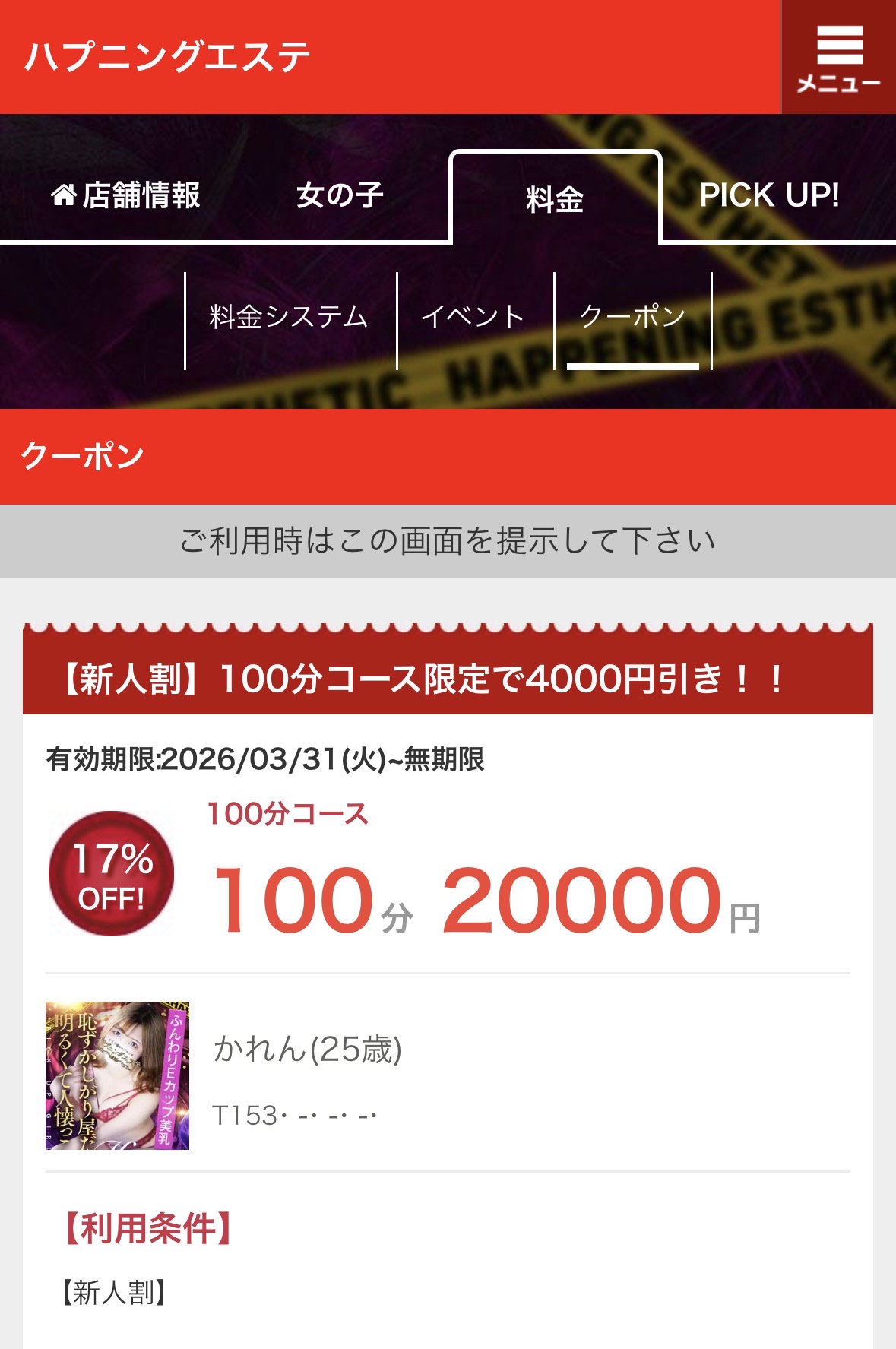The width and height of the screenshot is (896, 1349).
Task: Open the PICK UP! tab
Action: (769, 195)
